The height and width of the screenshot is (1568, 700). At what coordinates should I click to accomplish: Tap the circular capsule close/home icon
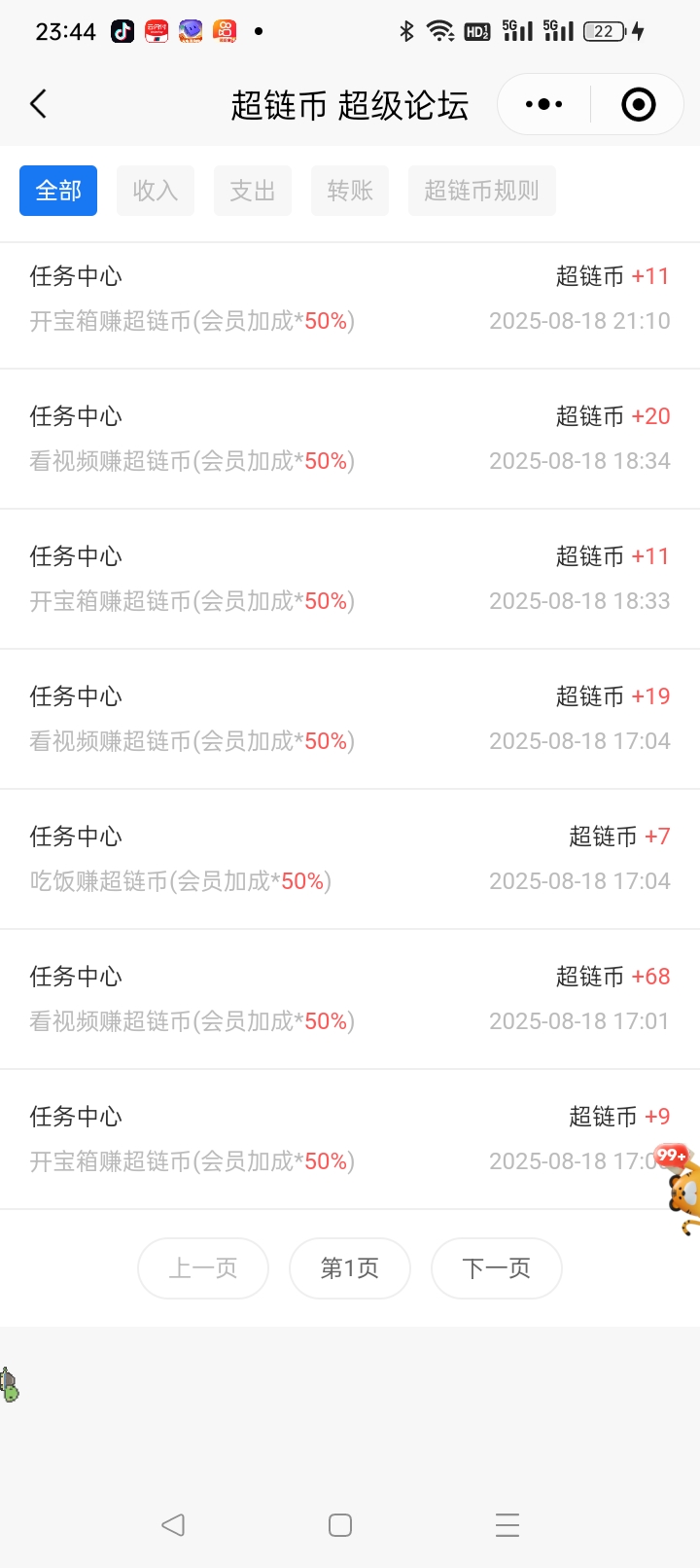pos(637,103)
